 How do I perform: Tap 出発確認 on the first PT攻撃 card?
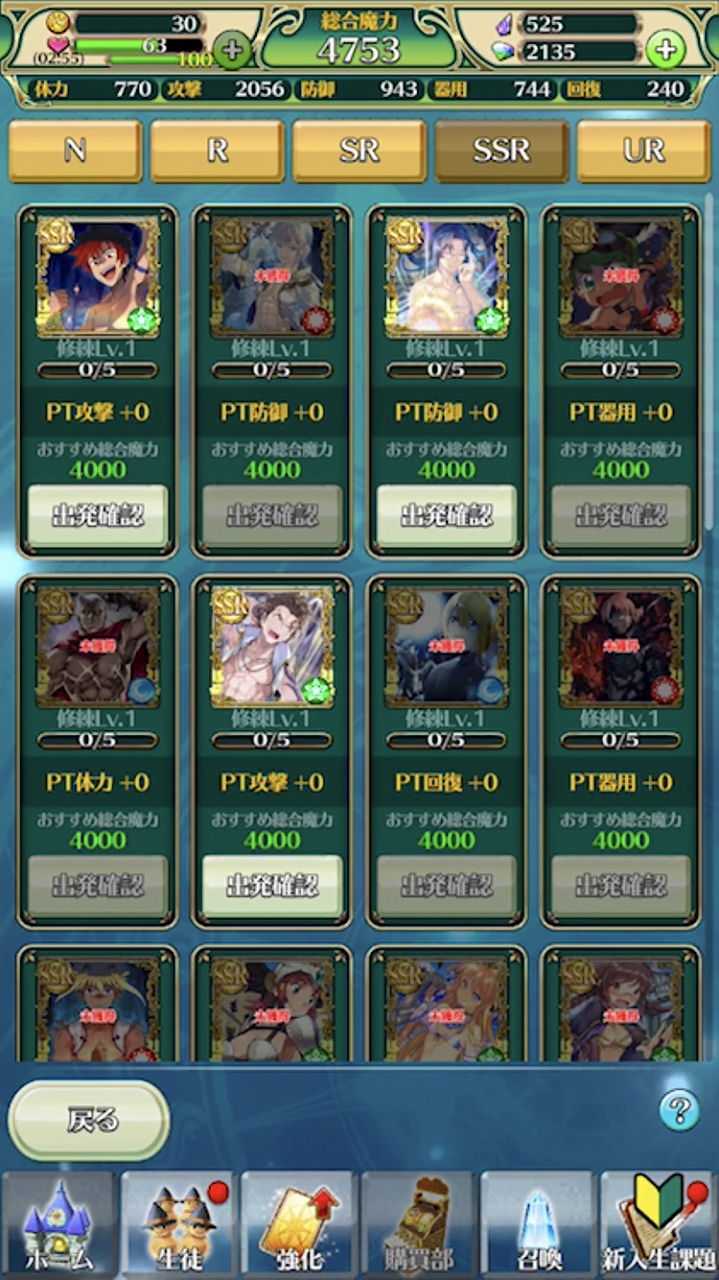97,516
